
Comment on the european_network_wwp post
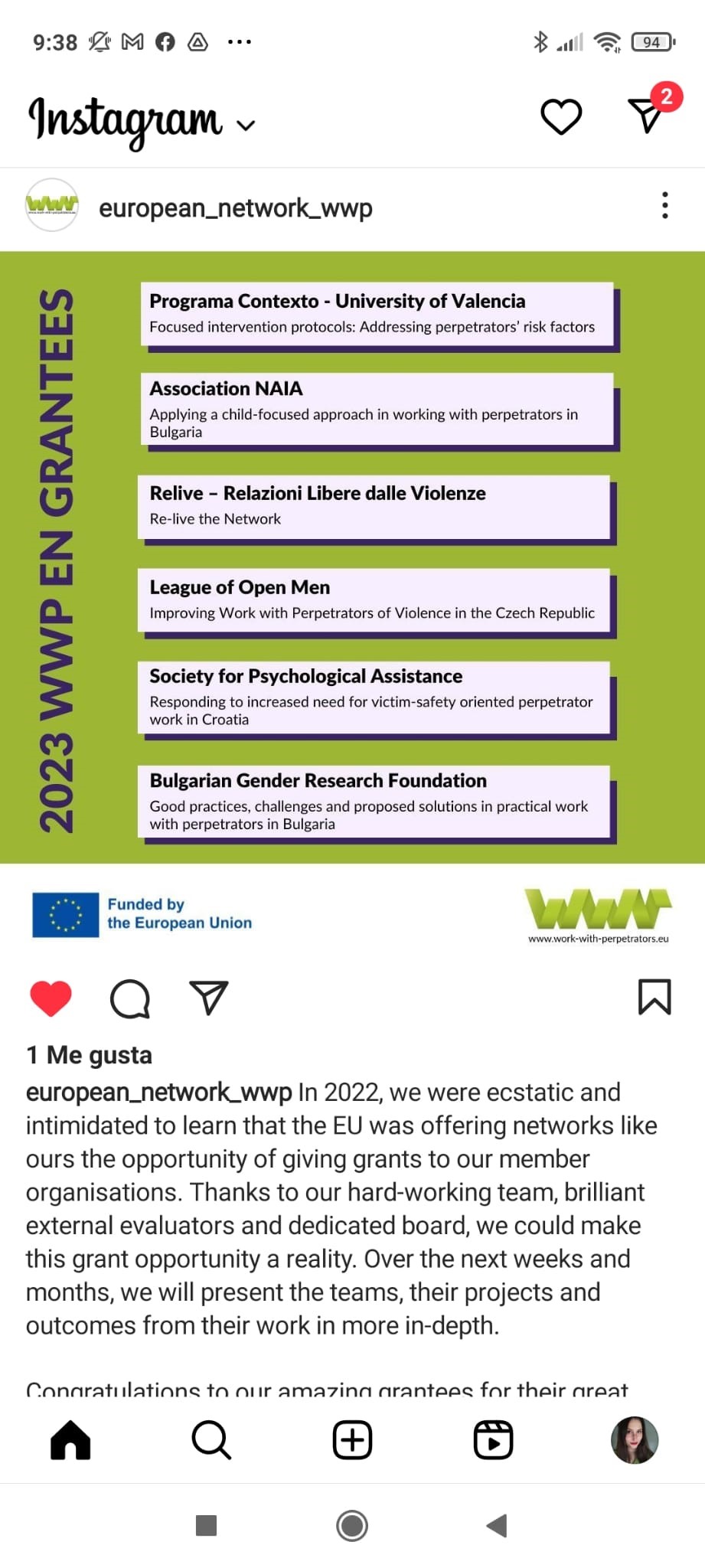click(130, 998)
